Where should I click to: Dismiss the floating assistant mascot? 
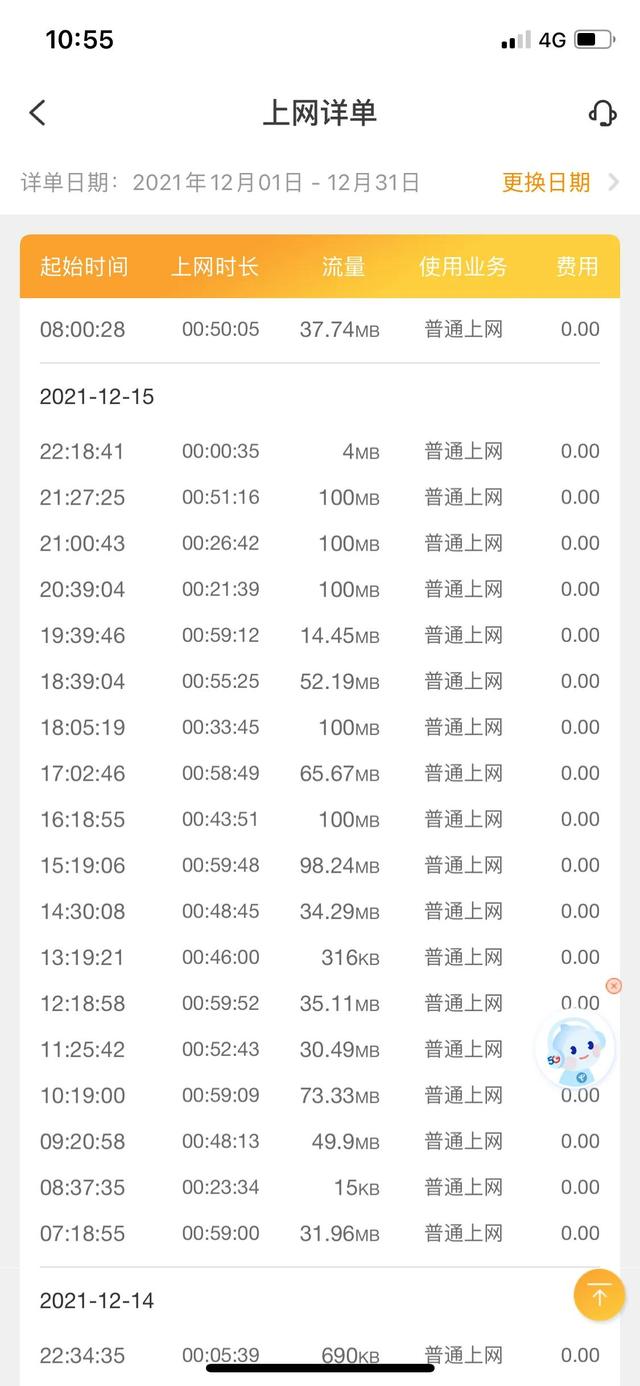click(x=614, y=986)
